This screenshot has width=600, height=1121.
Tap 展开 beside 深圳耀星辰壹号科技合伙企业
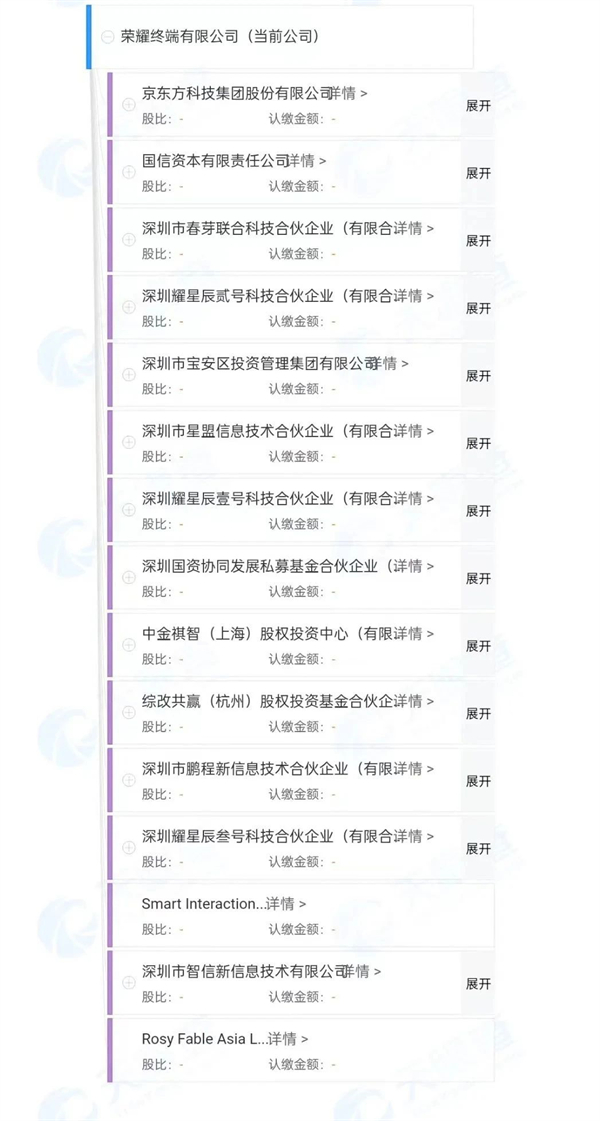(x=478, y=510)
